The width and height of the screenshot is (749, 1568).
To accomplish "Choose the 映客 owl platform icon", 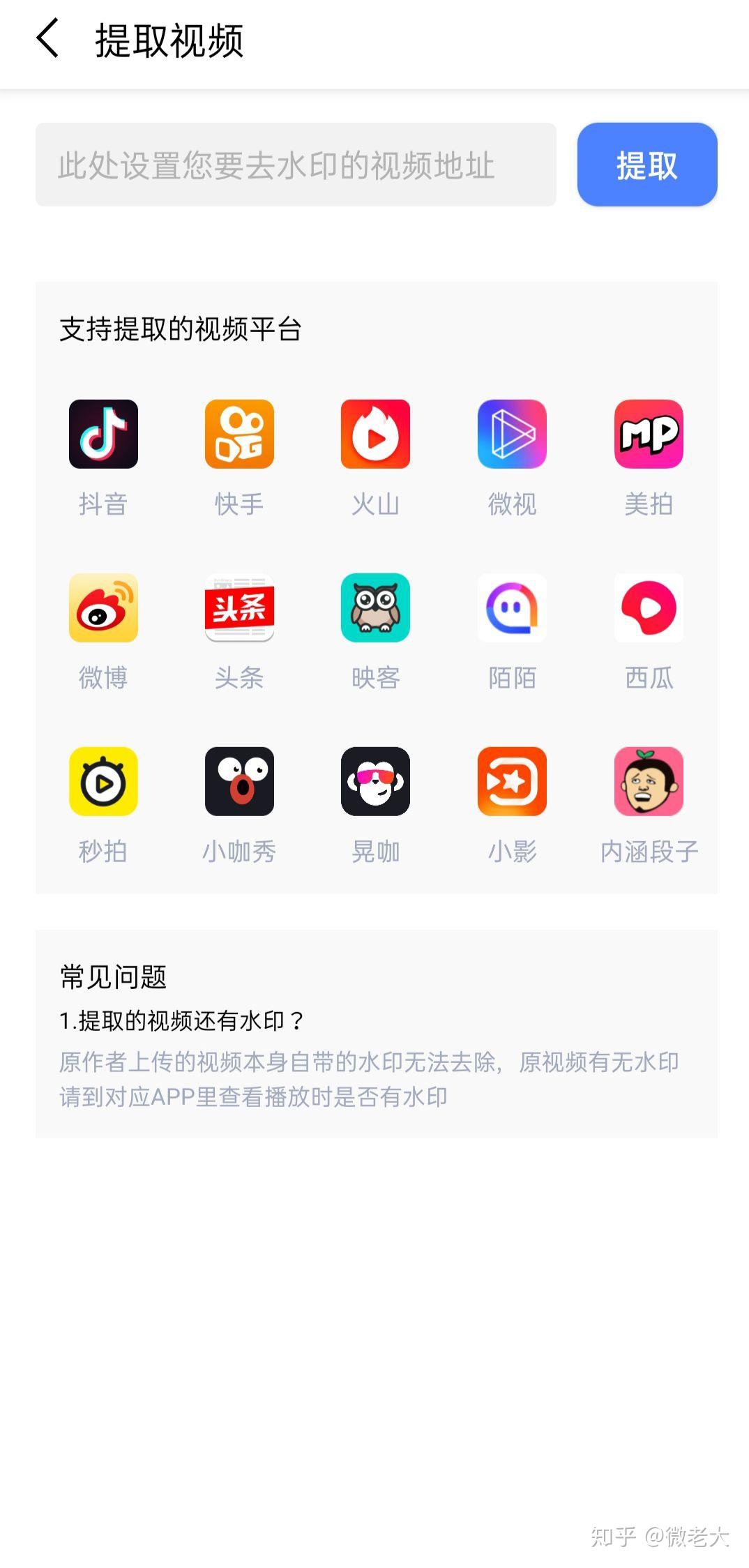I will tap(375, 608).
